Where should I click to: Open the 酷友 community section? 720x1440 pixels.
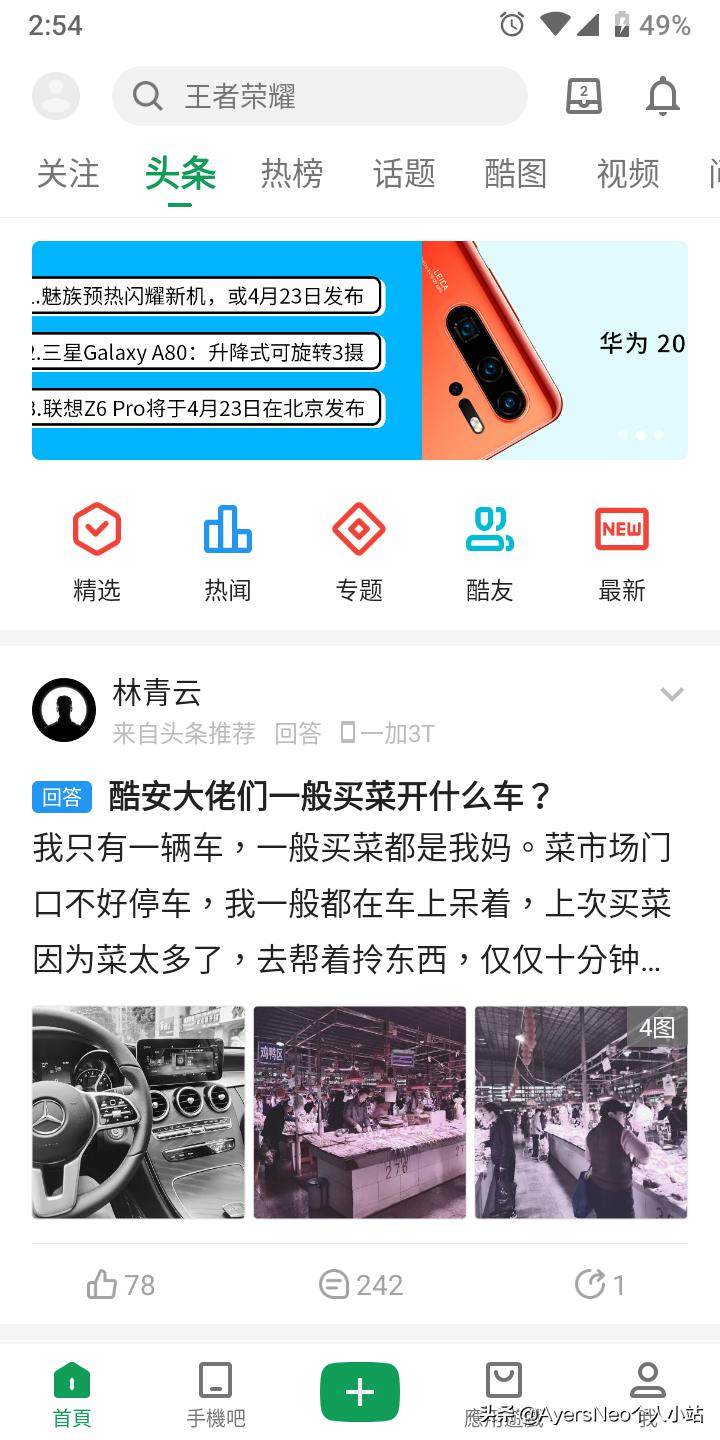coord(490,548)
